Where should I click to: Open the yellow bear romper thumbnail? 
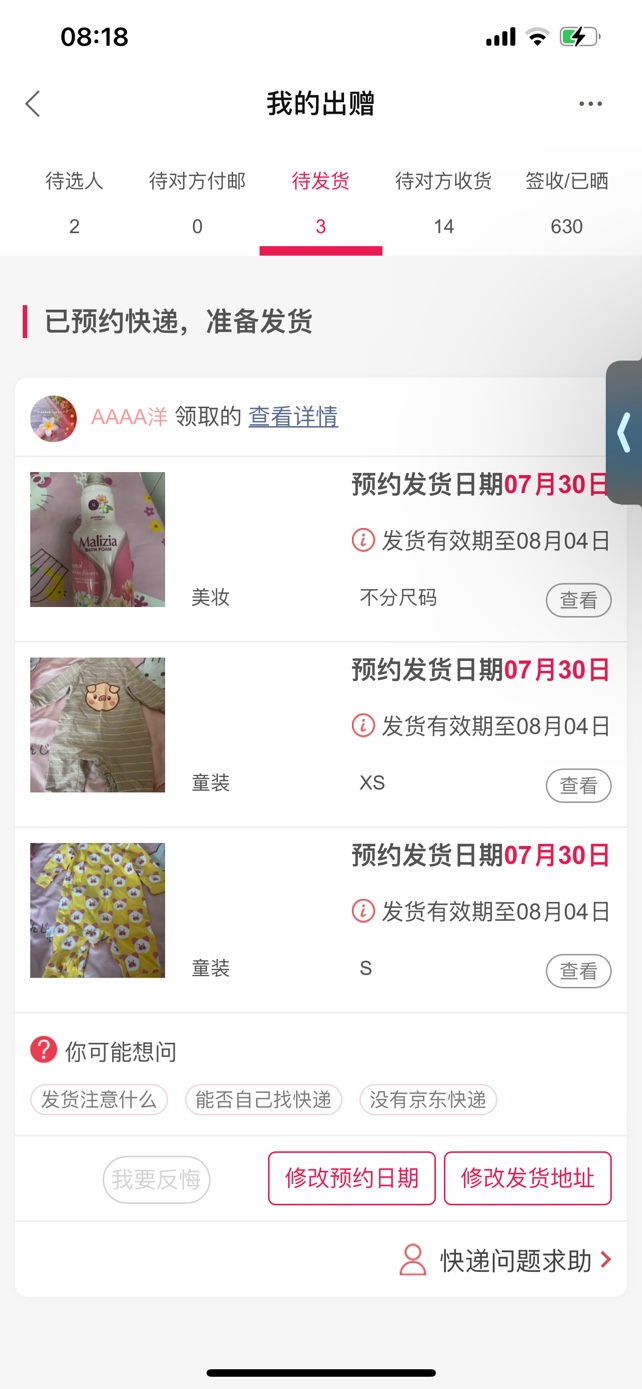[97, 910]
